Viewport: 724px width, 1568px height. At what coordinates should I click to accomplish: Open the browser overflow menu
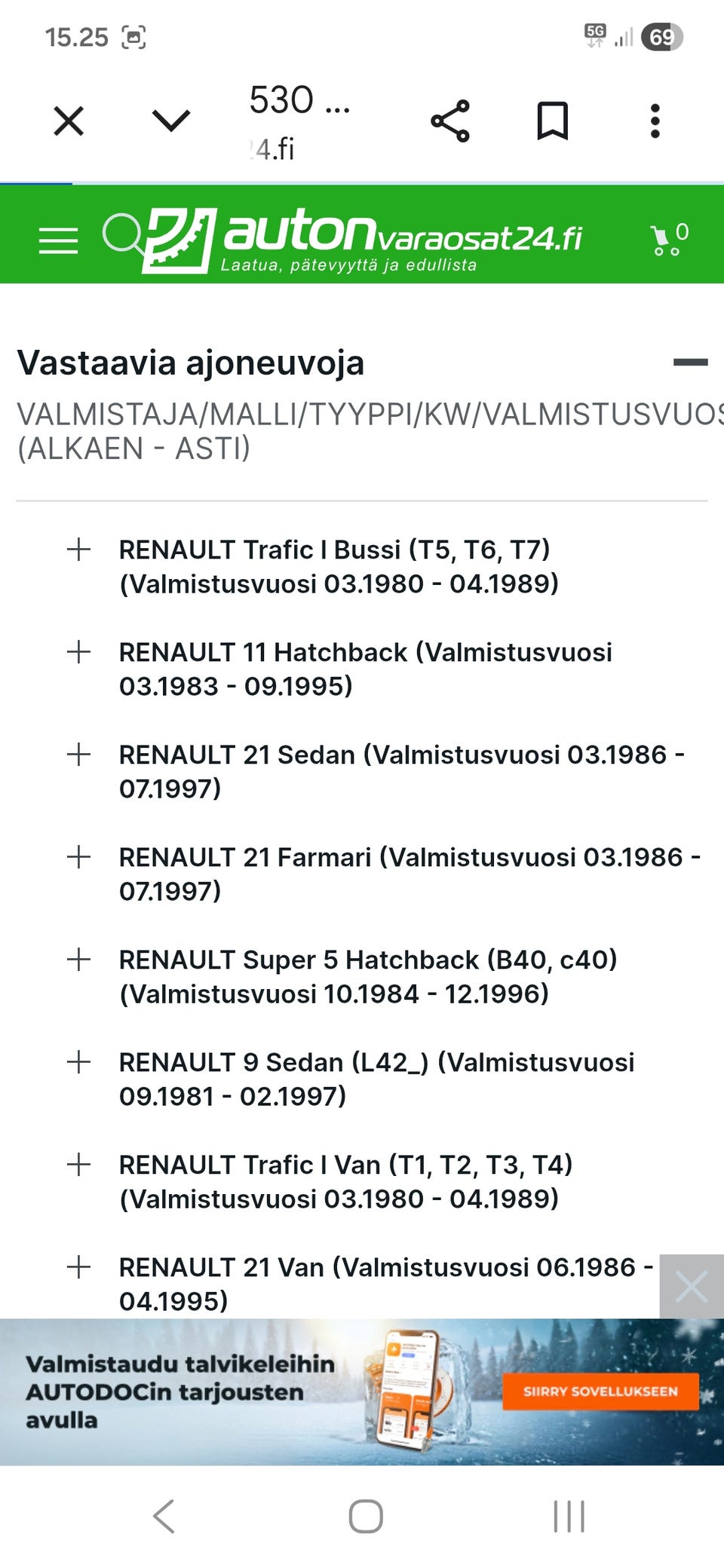pos(655,121)
